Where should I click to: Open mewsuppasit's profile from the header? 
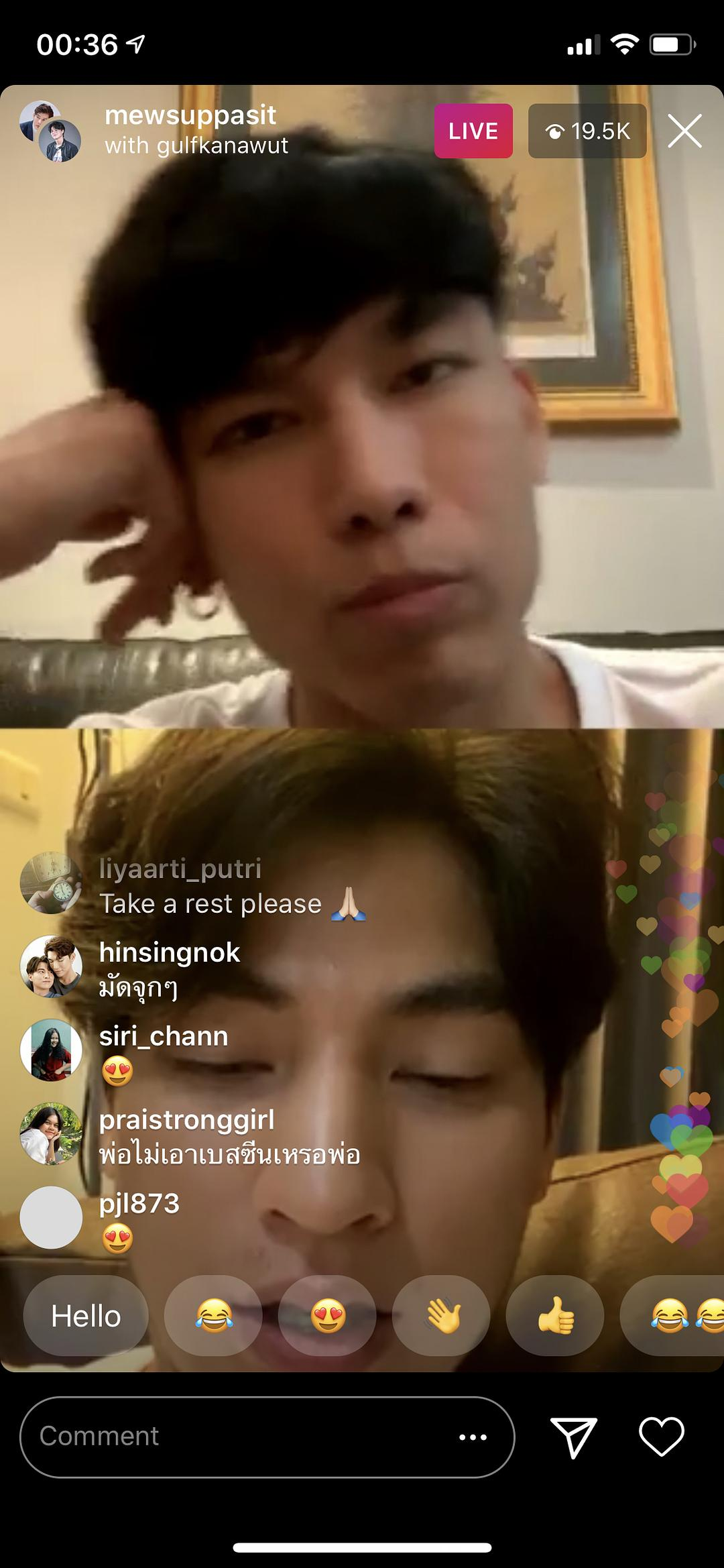pyautogui.click(x=190, y=115)
